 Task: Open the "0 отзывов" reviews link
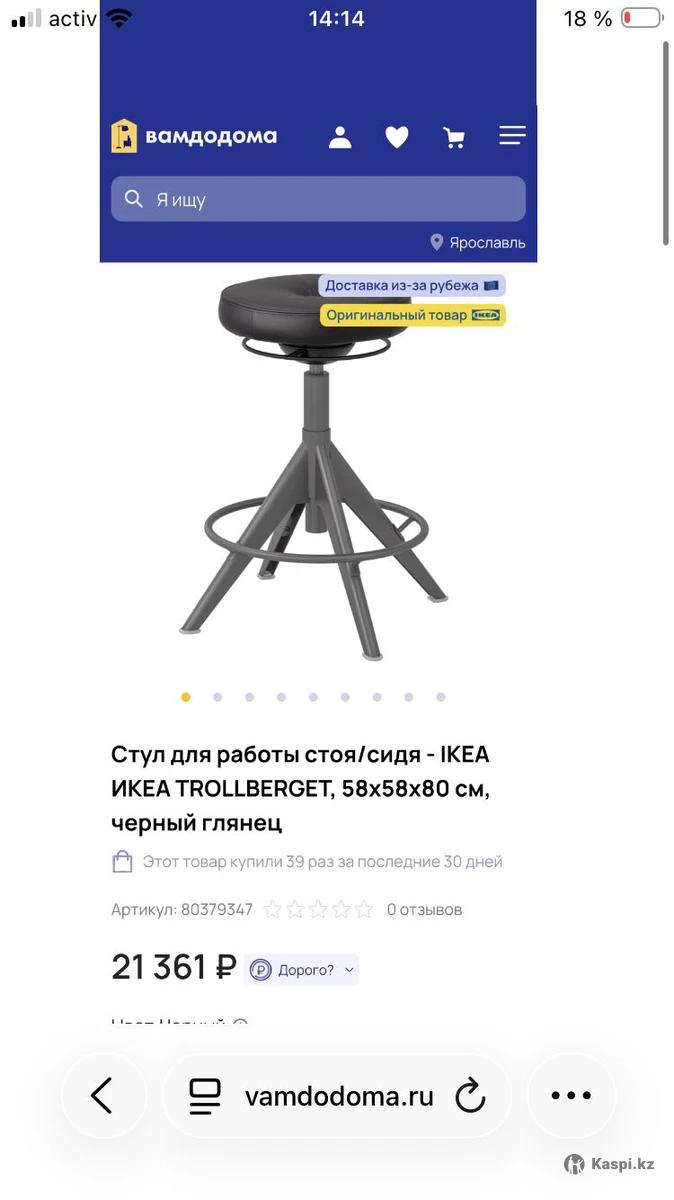pos(424,910)
